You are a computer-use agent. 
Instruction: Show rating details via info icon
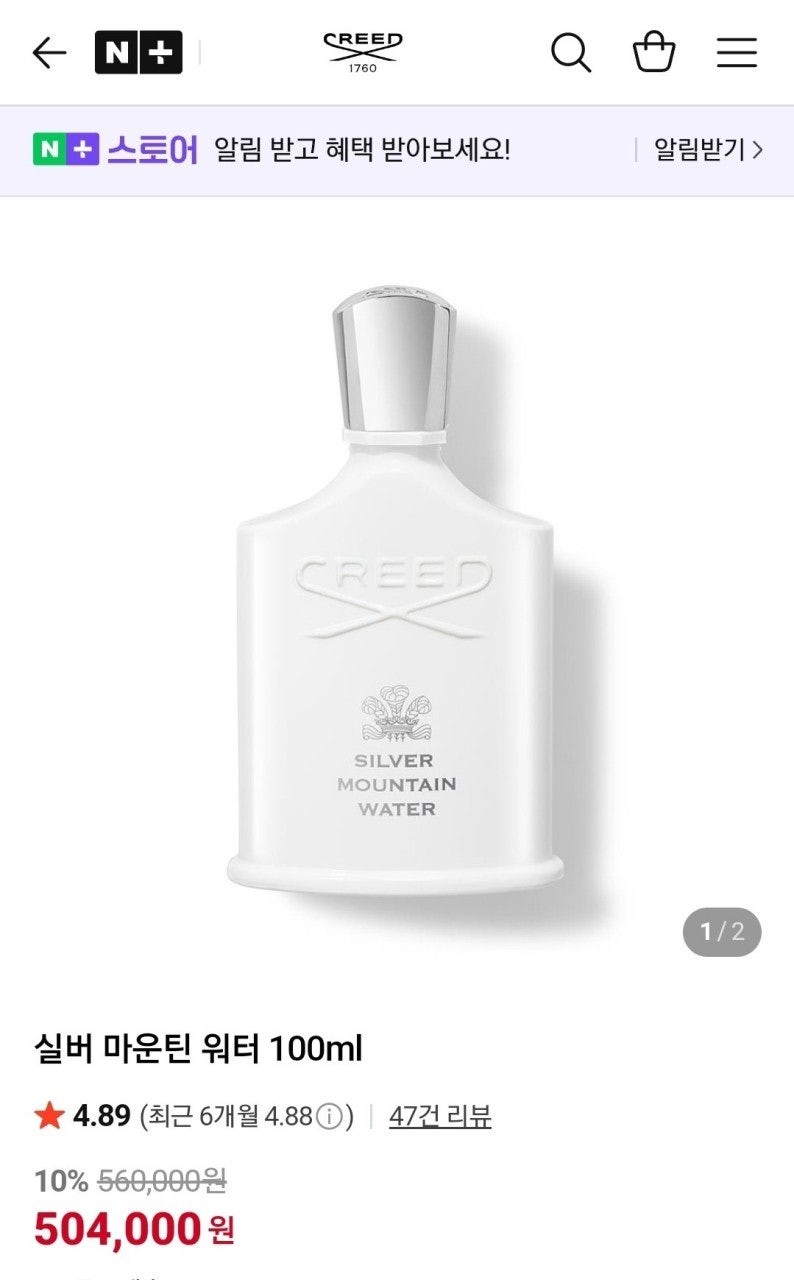[x=330, y=1117]
